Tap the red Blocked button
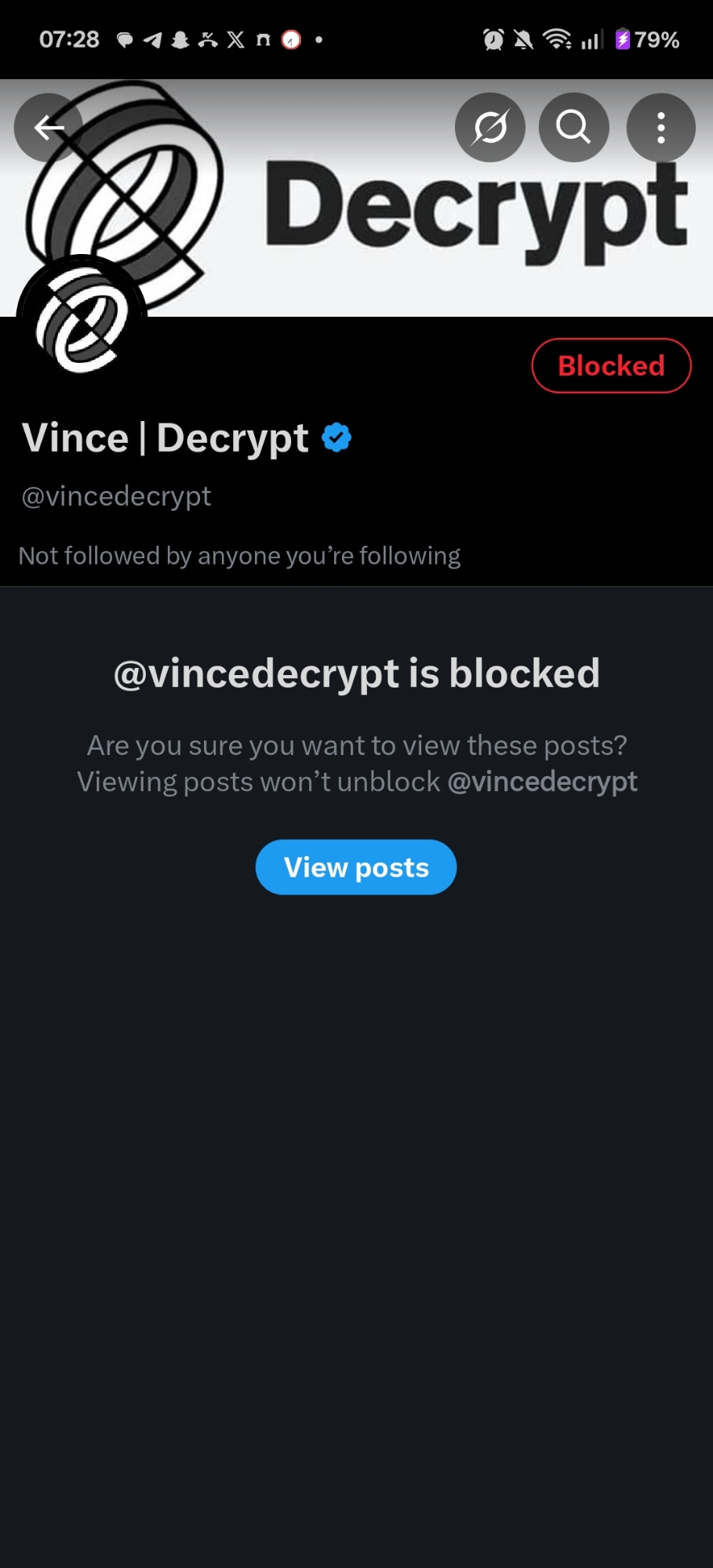 point(611,365)
